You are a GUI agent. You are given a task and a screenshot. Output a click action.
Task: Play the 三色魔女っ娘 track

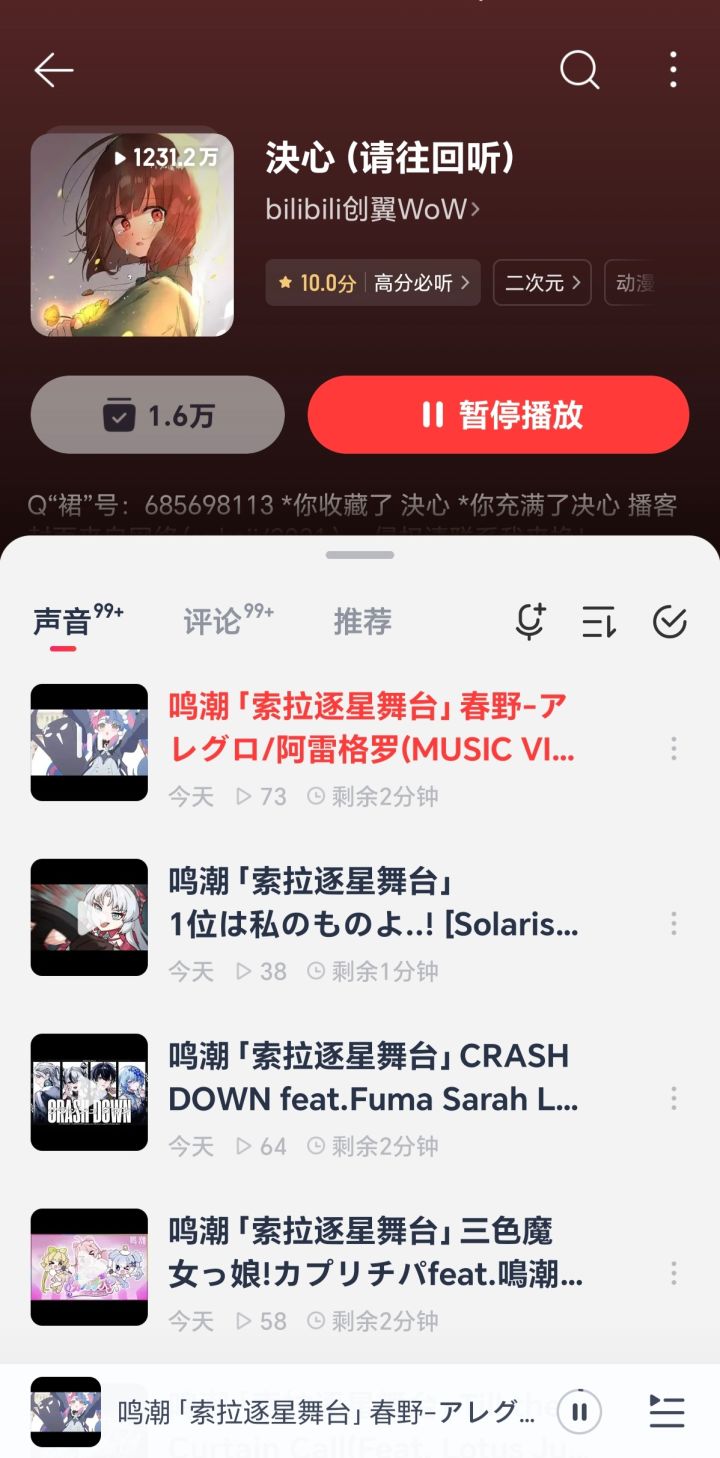(x=374, y=1253)
